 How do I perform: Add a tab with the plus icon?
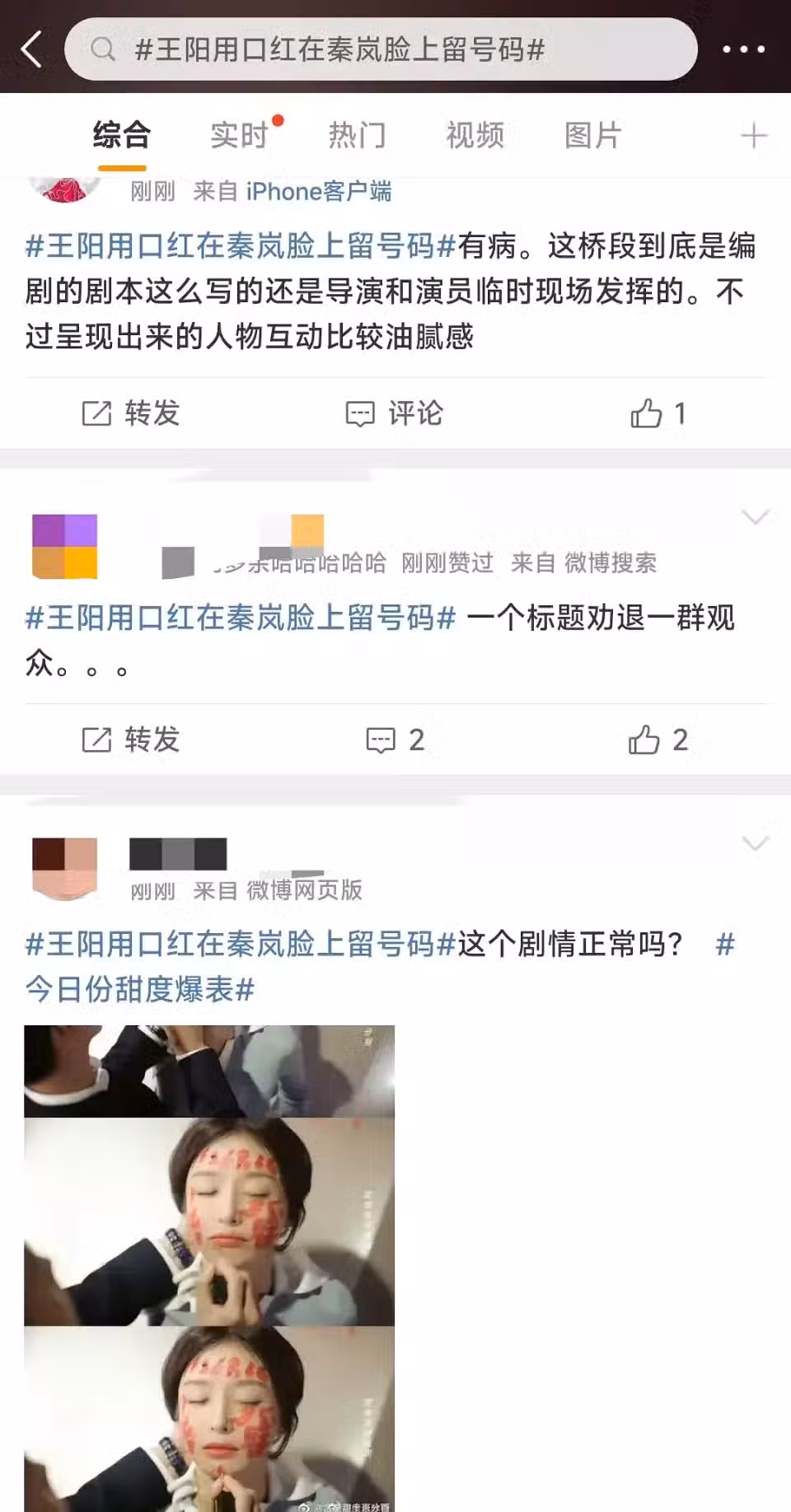pos(754,135)
